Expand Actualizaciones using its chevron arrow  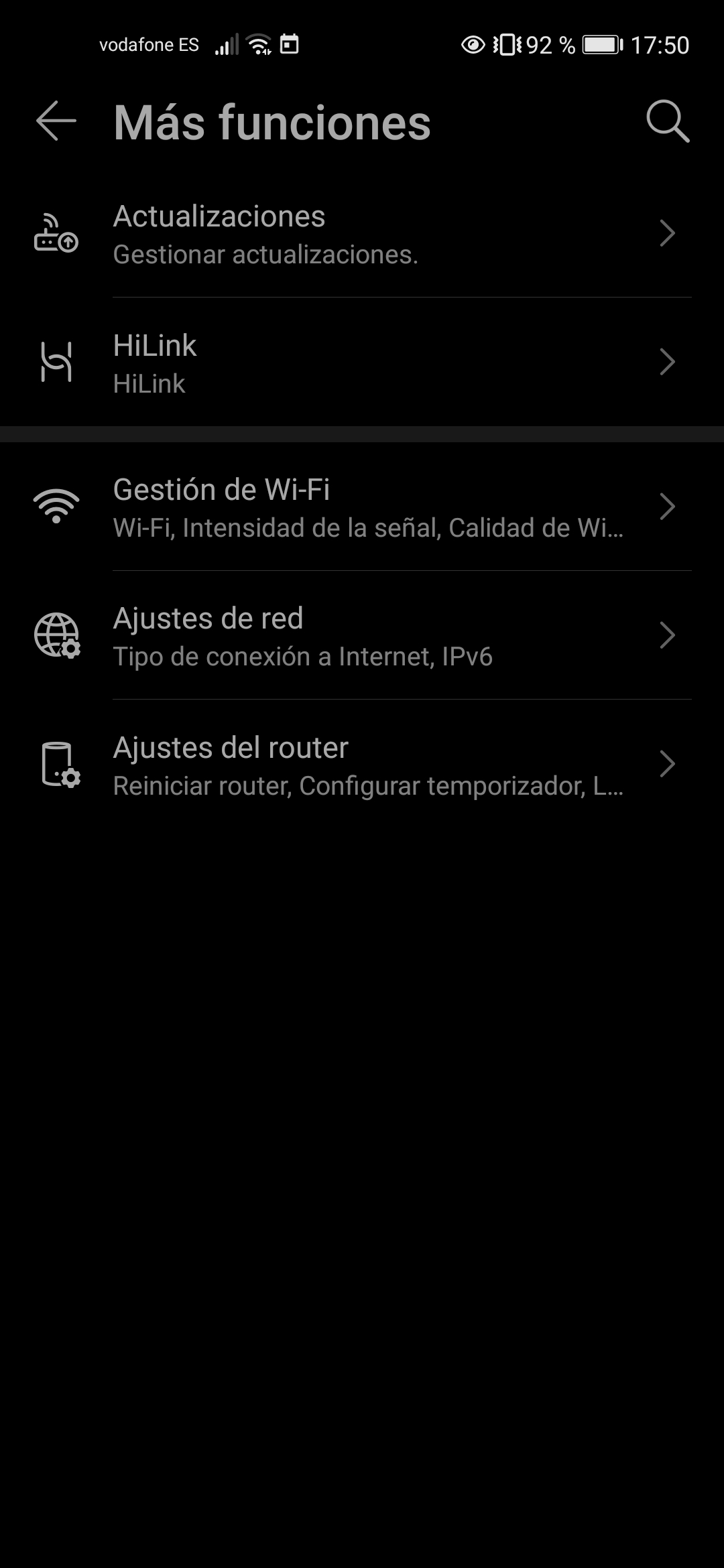tap(668, 233)
